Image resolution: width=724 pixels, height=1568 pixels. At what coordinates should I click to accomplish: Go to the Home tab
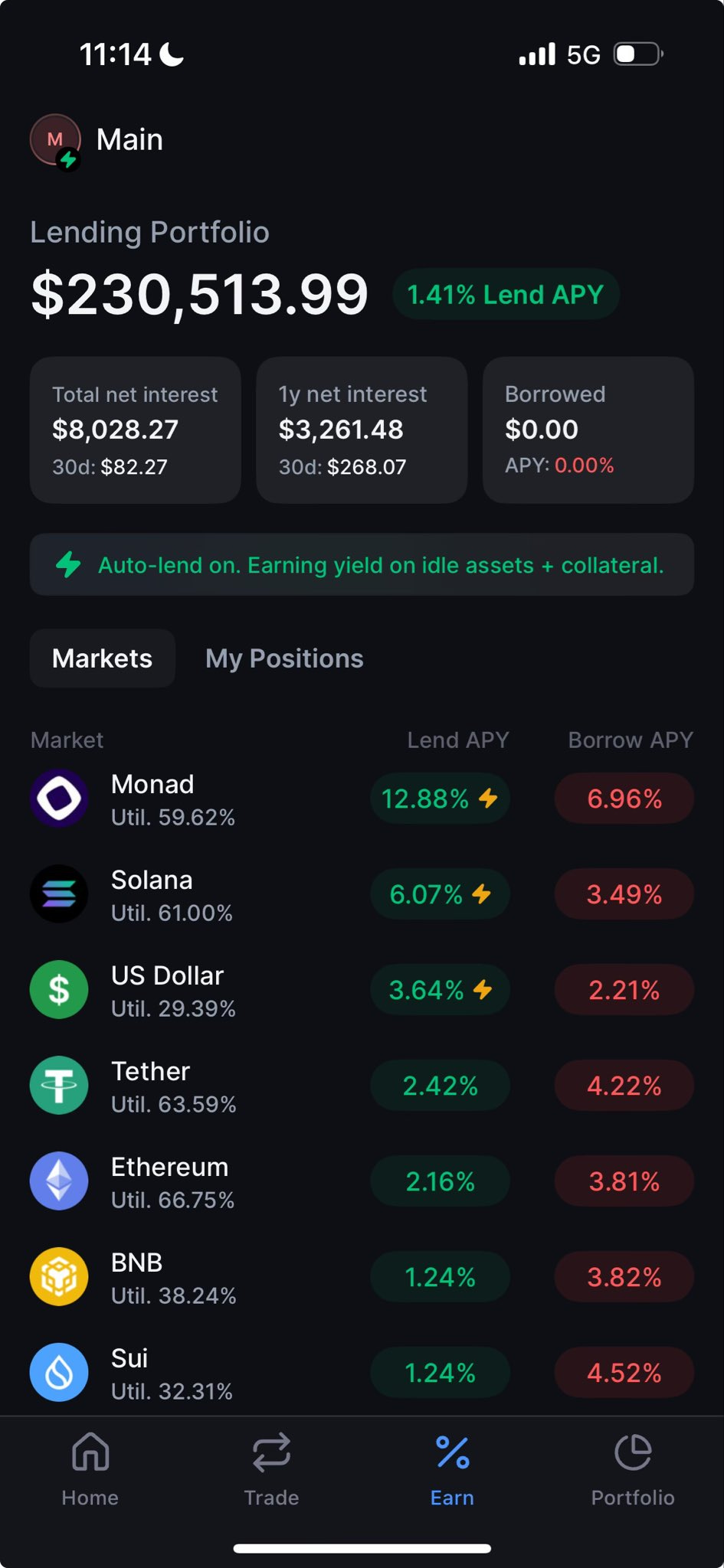tap(90, 1470)
